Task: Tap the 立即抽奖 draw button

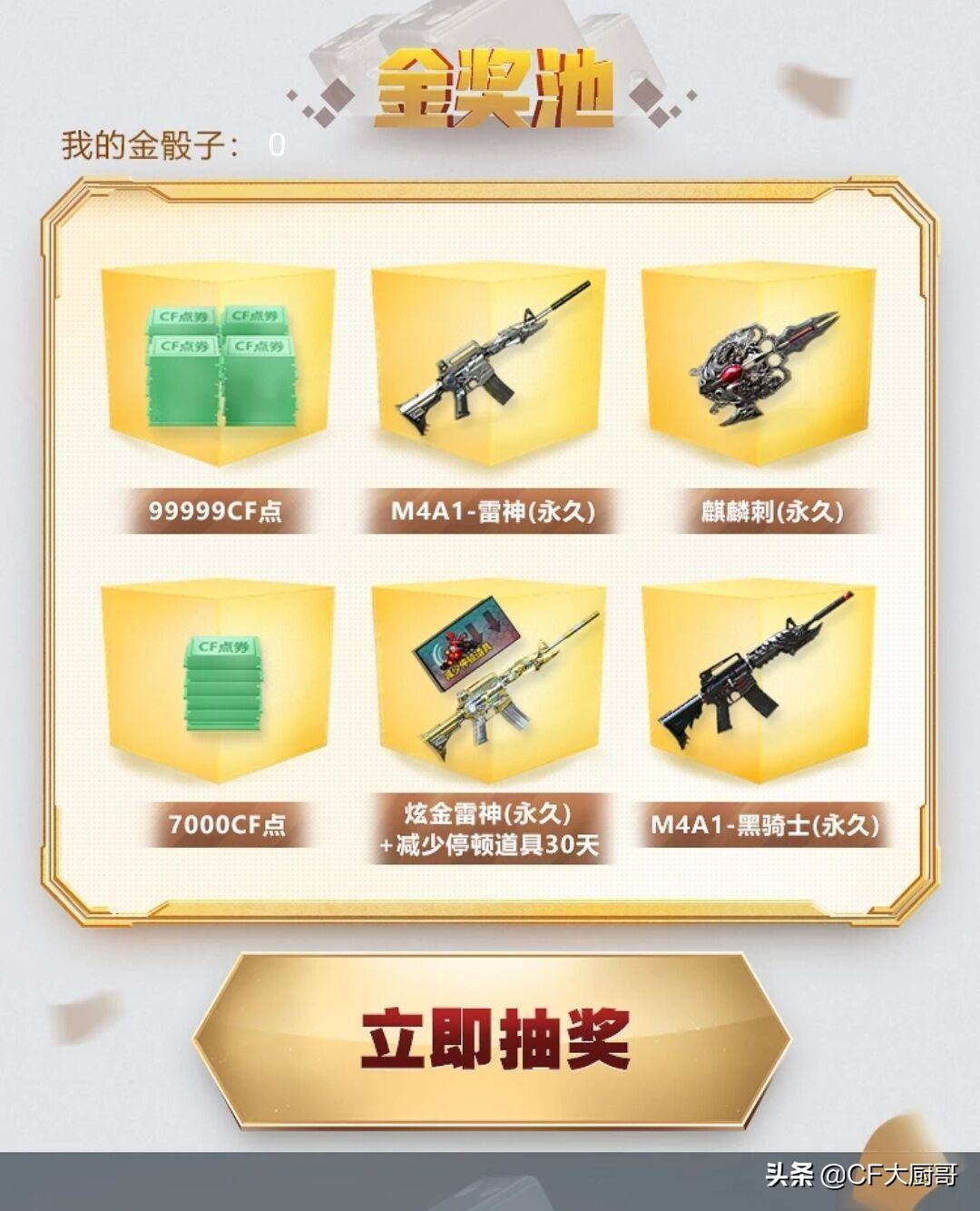Action: pyautogui.click(x=492, y=1039)
